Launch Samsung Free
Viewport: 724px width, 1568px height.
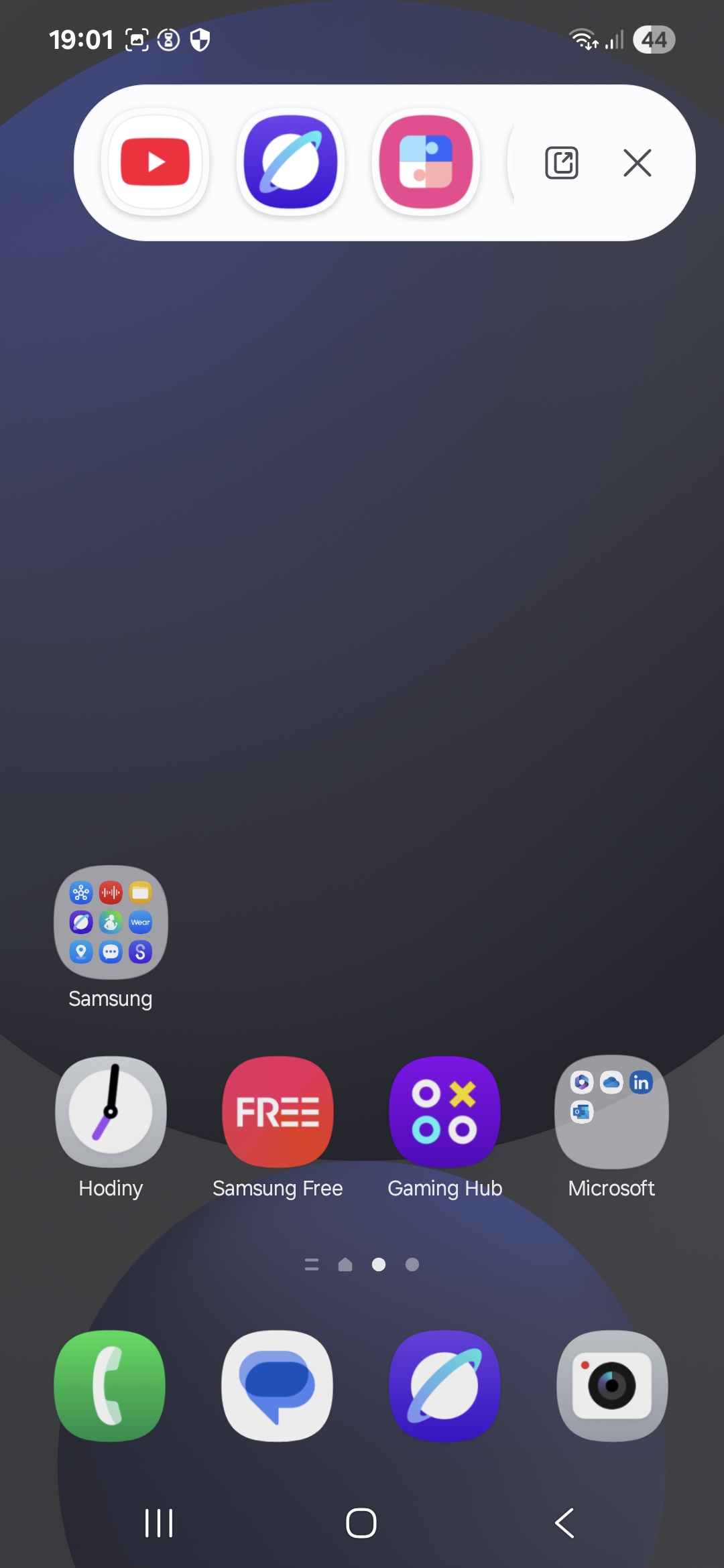tap(278, 1112)
